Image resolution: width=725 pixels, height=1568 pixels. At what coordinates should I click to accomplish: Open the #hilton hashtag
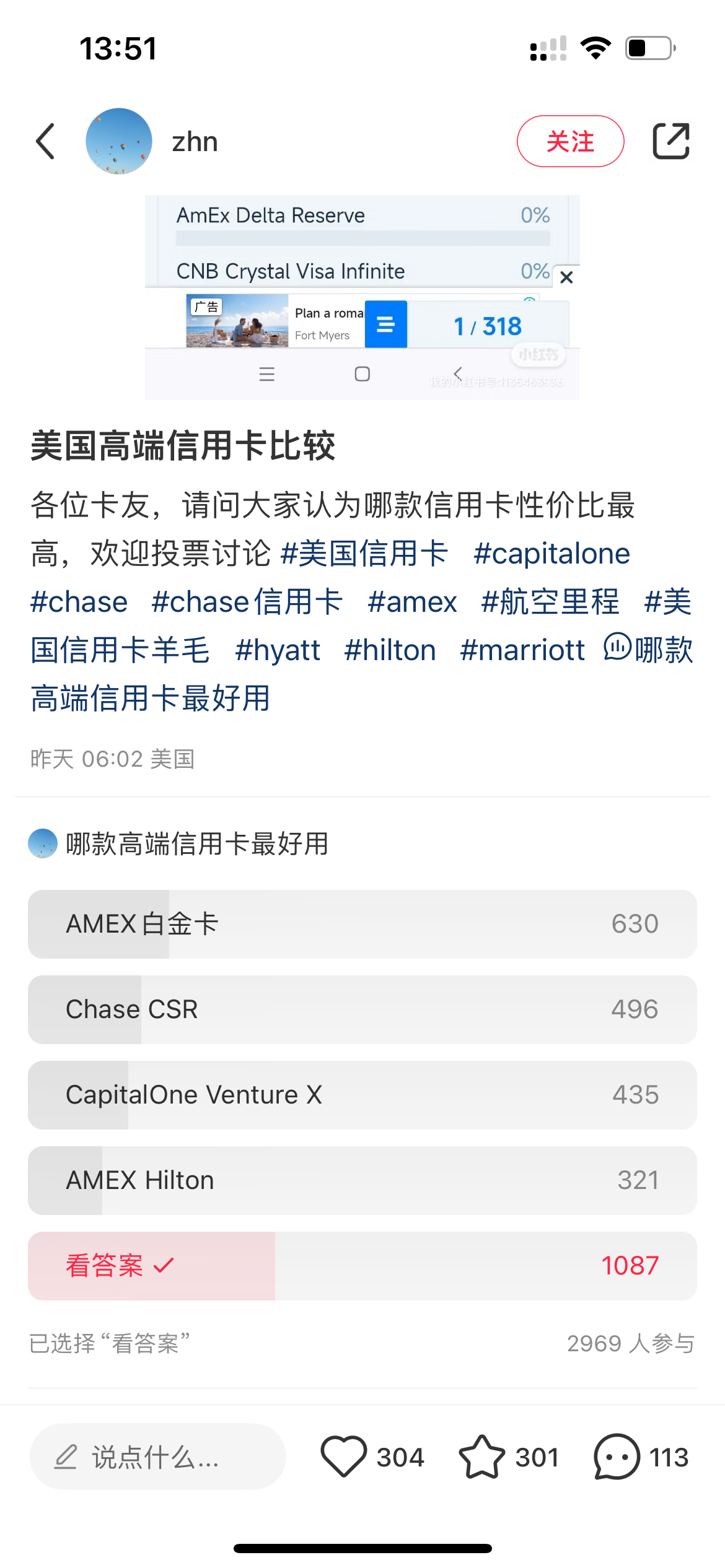pos(390,650)
